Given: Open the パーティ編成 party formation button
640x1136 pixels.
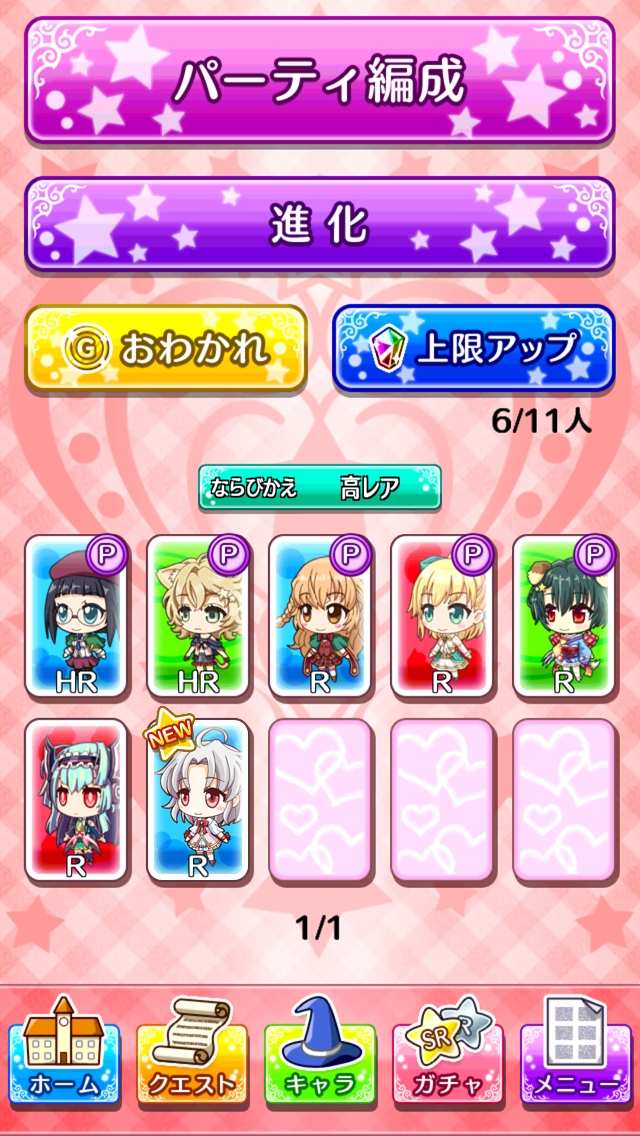Looking at the screenshot, I should (319, 82).
